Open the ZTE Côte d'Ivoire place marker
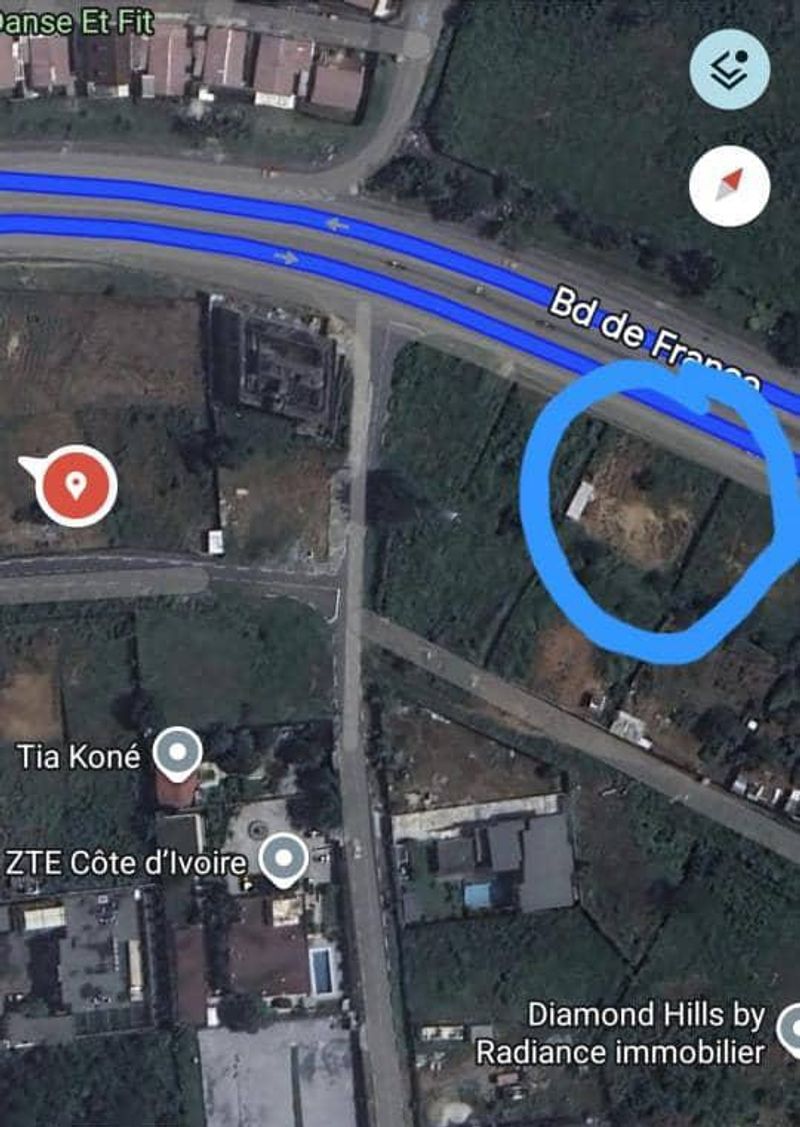The height and width of the screenshot is (1127, 800). (x=284, y=858)
